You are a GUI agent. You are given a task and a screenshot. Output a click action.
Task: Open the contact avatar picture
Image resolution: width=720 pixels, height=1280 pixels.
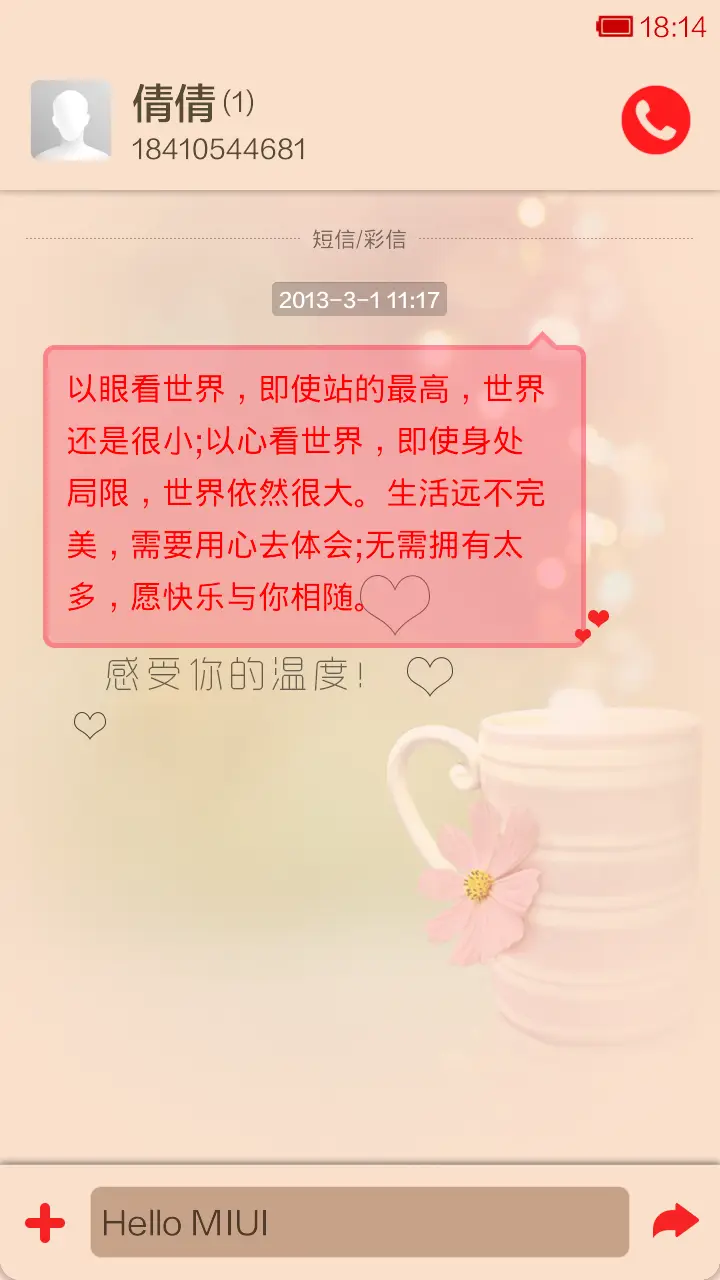(72, 118)
